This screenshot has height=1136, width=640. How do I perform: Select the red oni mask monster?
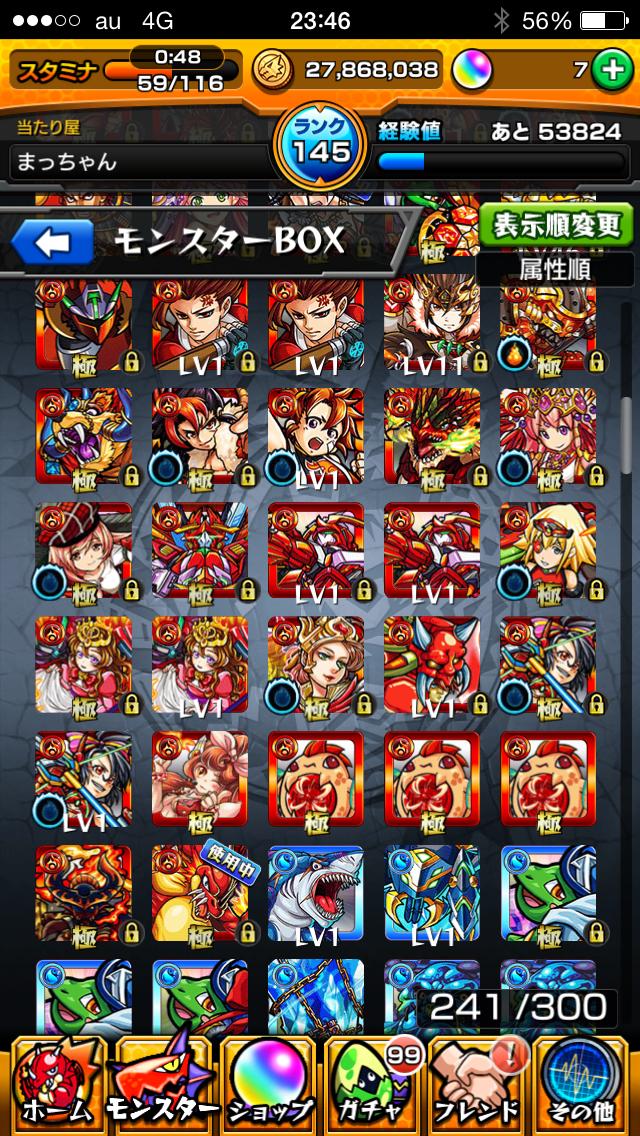(x=431, y=663)
